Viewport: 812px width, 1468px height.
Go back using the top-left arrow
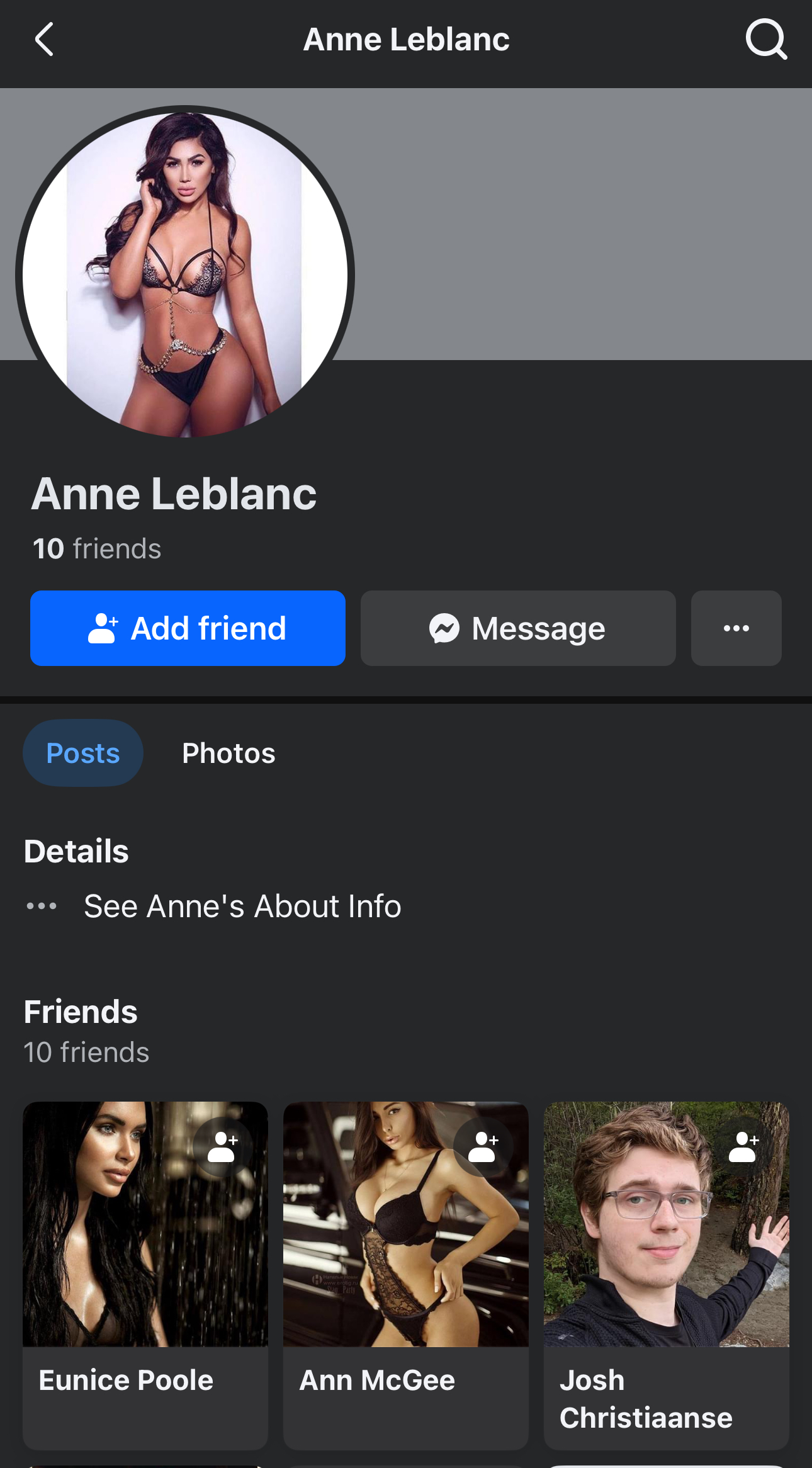point(44,40)
